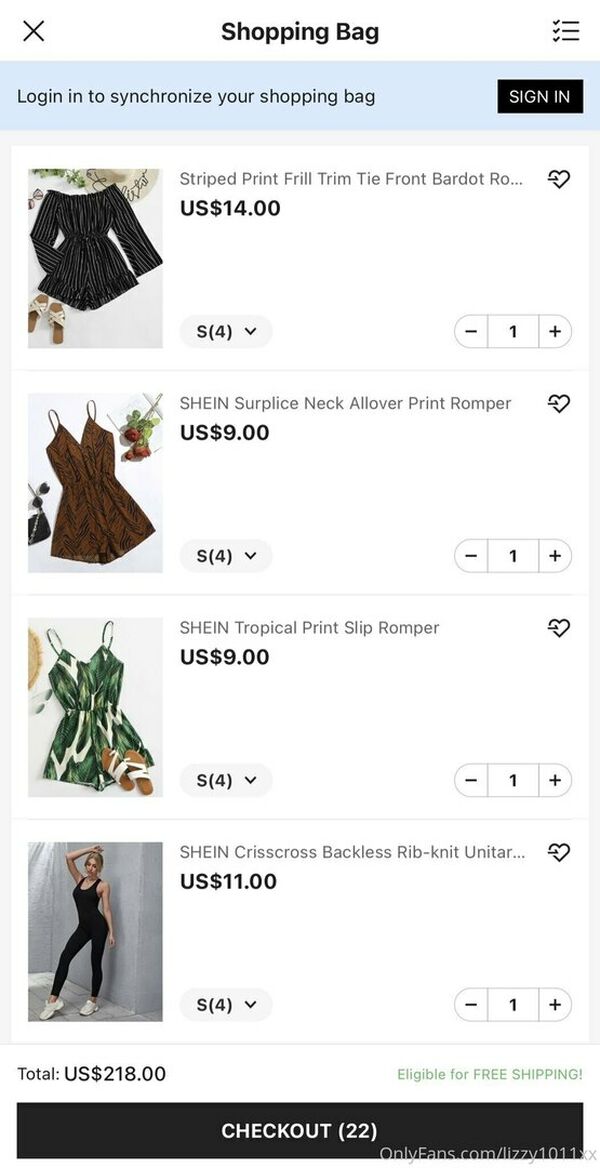The image size is (600, 1168).
Task: Open the select-items checklist icon
Action: click(x=566, y=31)
